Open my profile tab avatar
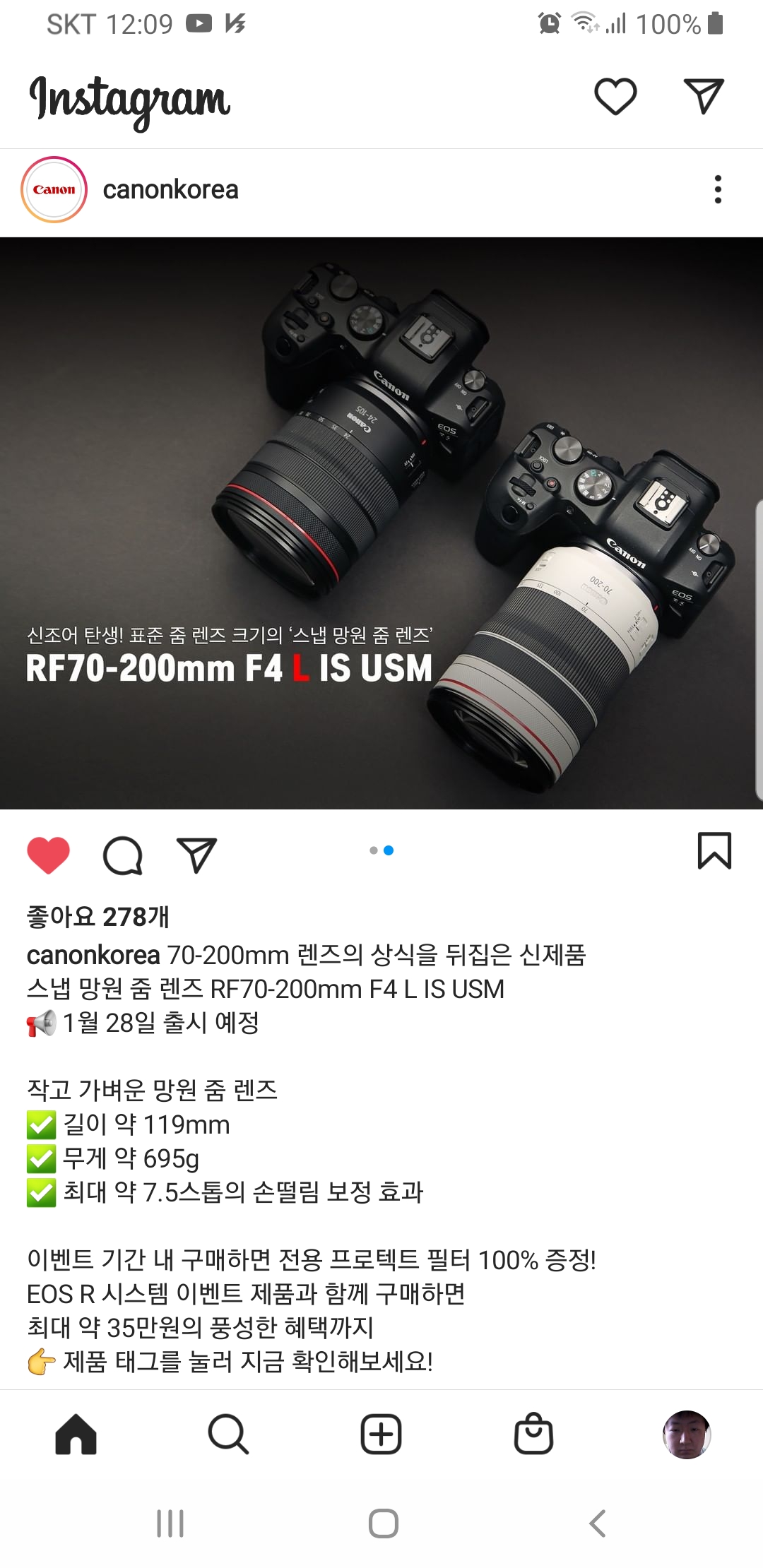The height and width of the screenshot is (1568, 763). [x=686, y=1435]
